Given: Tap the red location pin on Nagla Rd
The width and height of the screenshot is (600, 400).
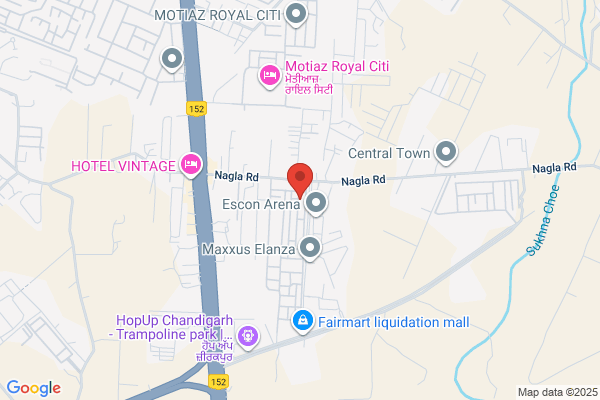Looking at the screenshot, I should tap(300, 180).
